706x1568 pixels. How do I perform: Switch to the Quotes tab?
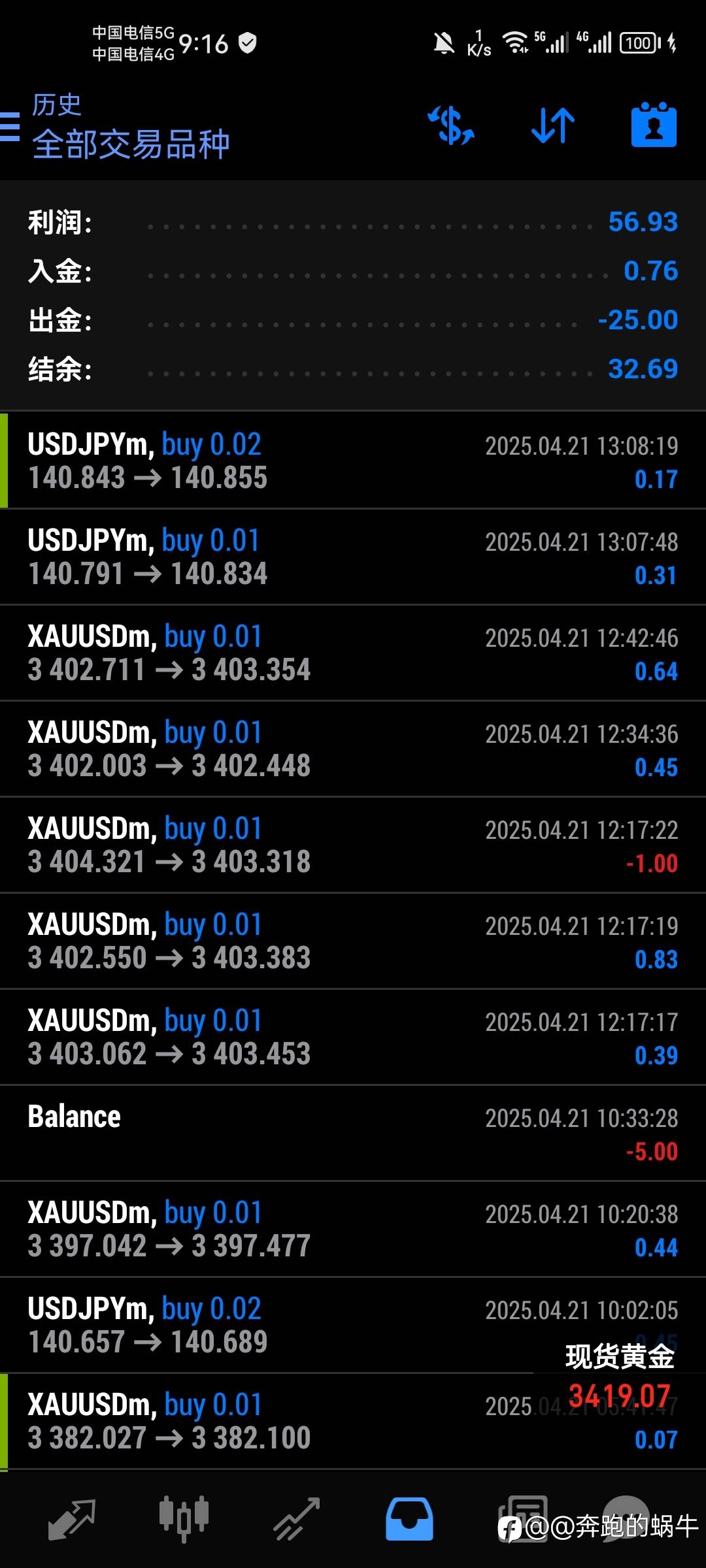point(72,1518)
